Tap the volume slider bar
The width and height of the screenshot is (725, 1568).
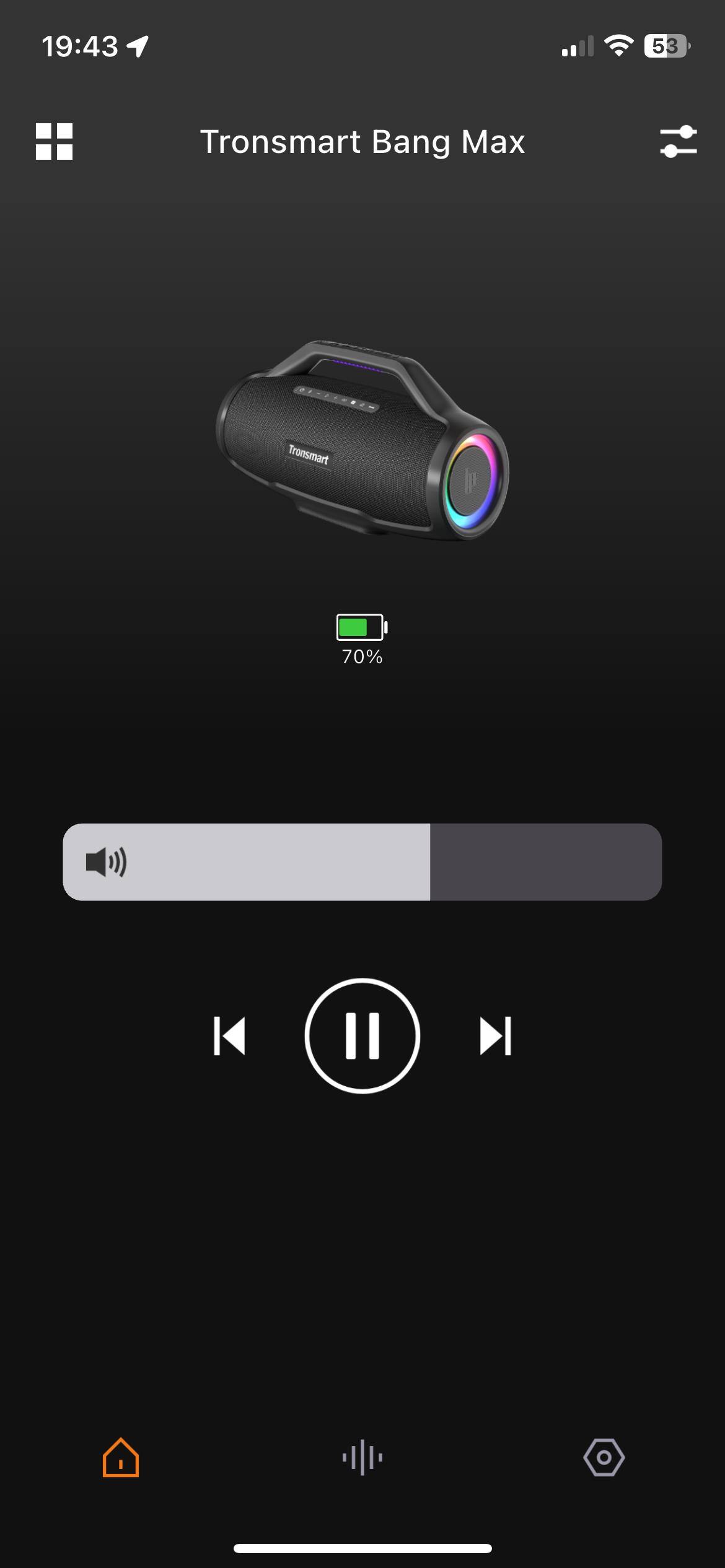pos(362,861)
